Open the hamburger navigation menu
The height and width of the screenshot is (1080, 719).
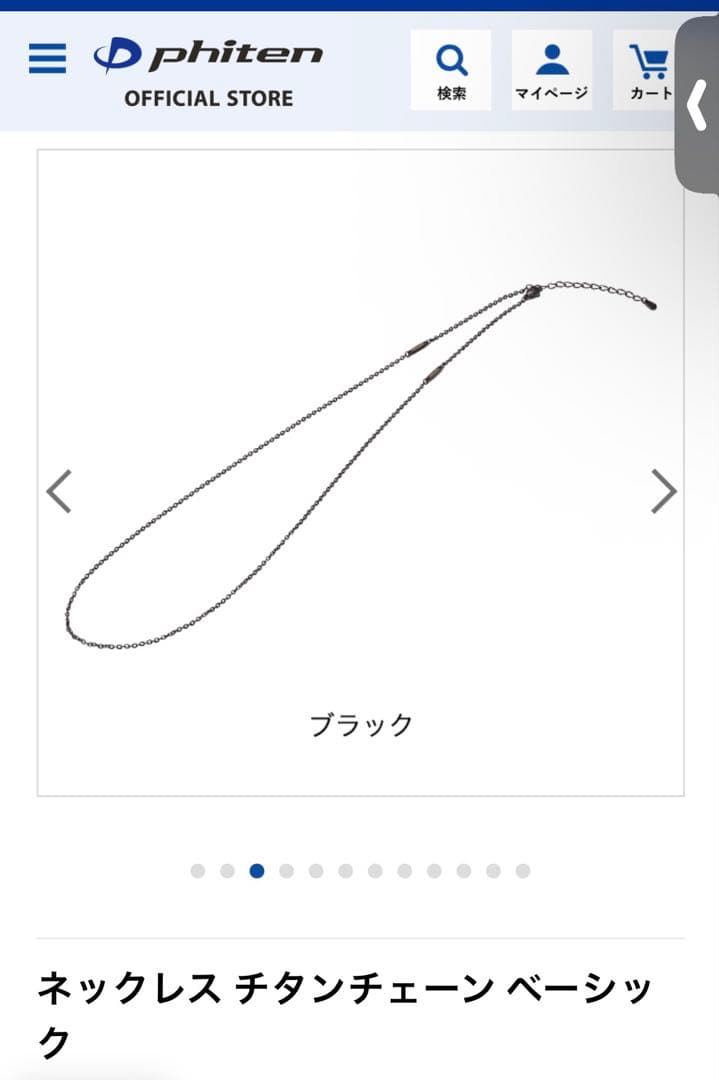(x=48, y=59)
